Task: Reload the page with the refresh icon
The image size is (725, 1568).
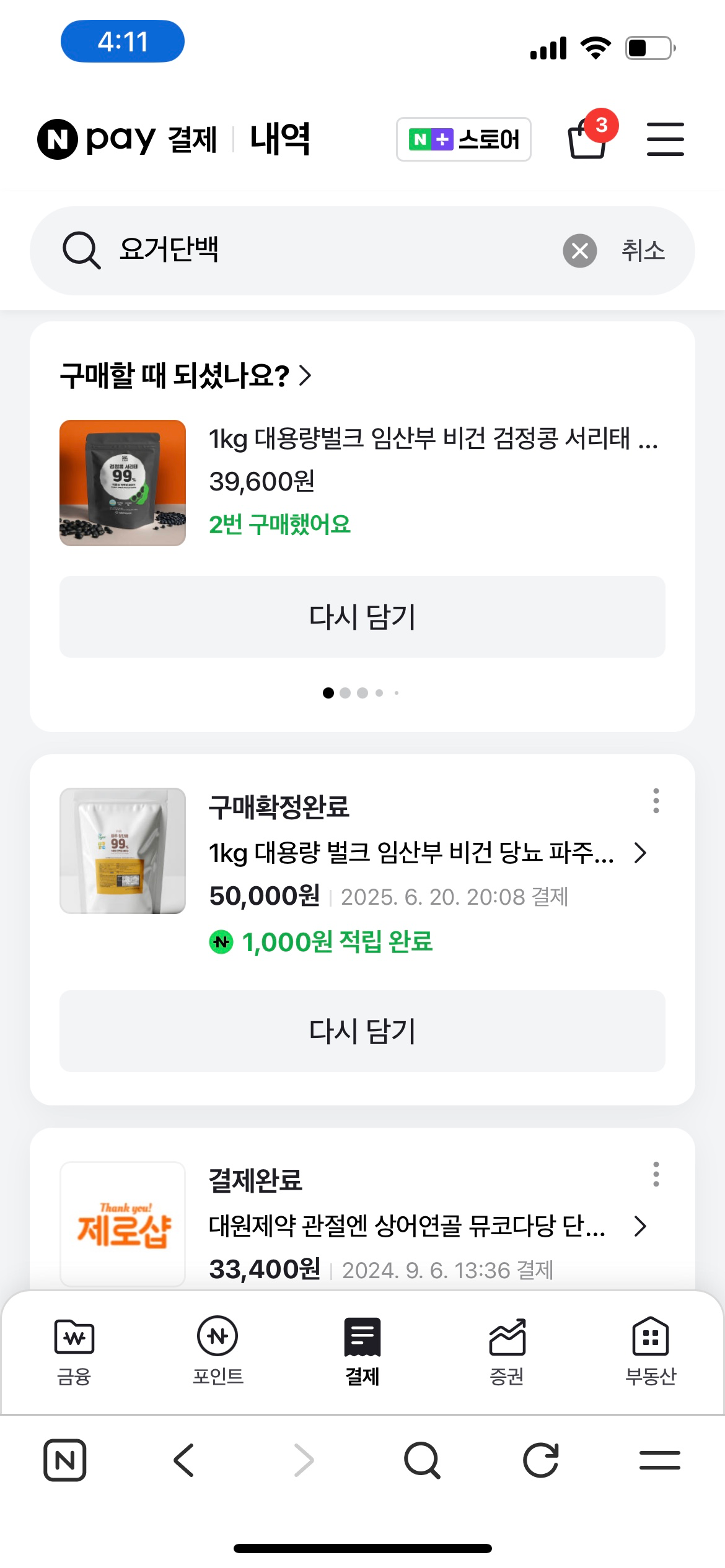Action: point(541,1460)
